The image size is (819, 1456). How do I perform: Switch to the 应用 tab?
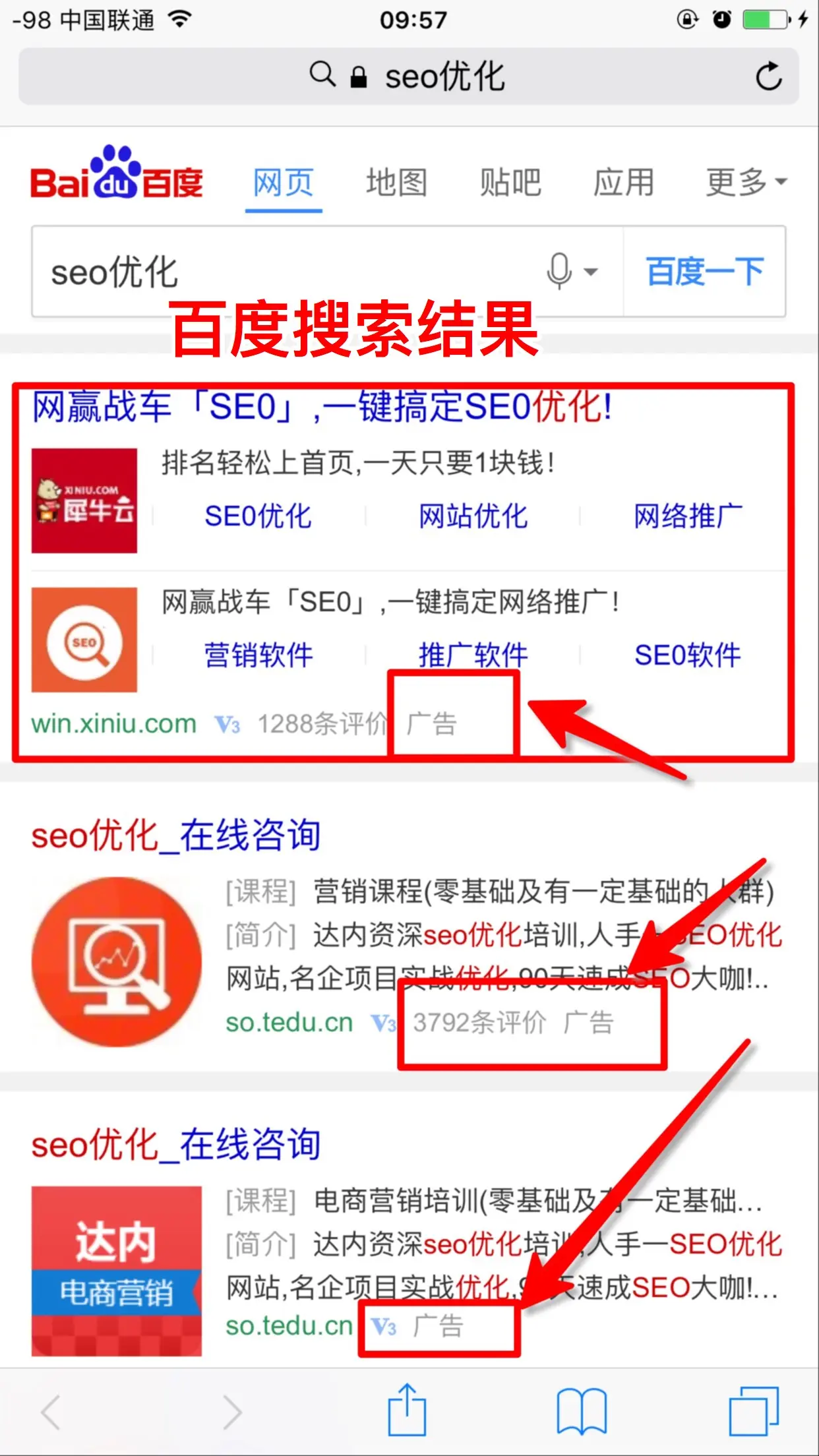coord(623,183)
